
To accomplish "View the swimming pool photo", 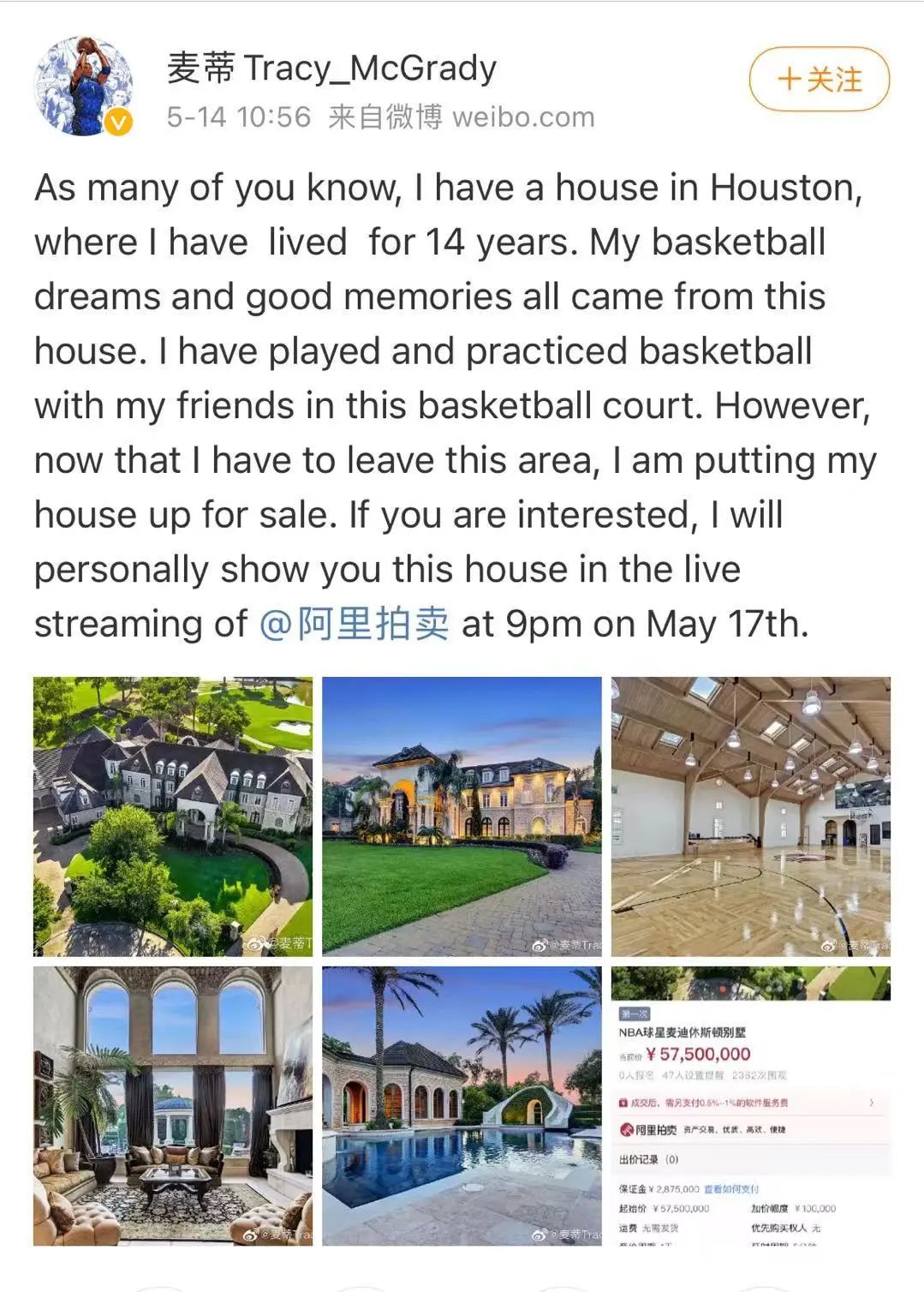I will point(462,1105).
